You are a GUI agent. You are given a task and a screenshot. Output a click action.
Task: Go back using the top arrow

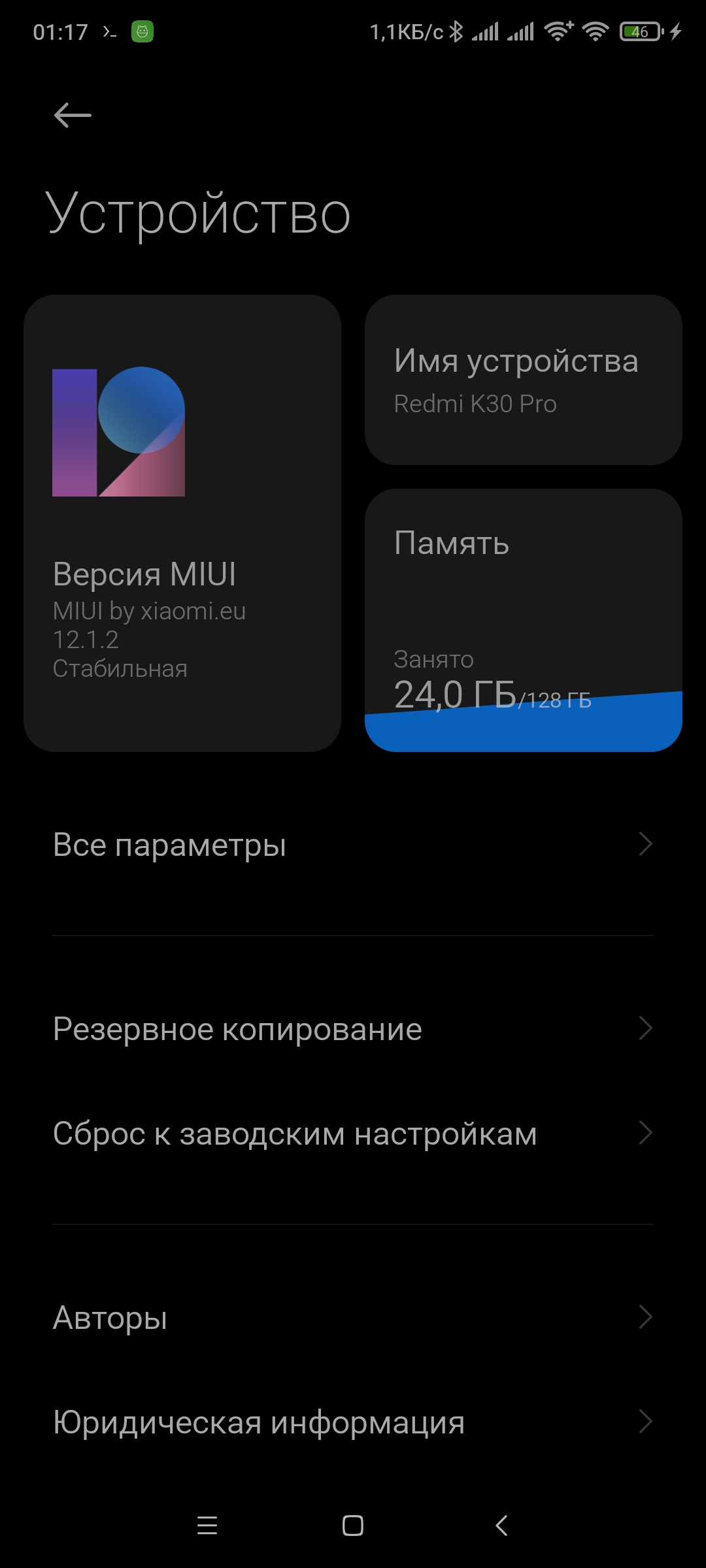[x=73, y=116]
